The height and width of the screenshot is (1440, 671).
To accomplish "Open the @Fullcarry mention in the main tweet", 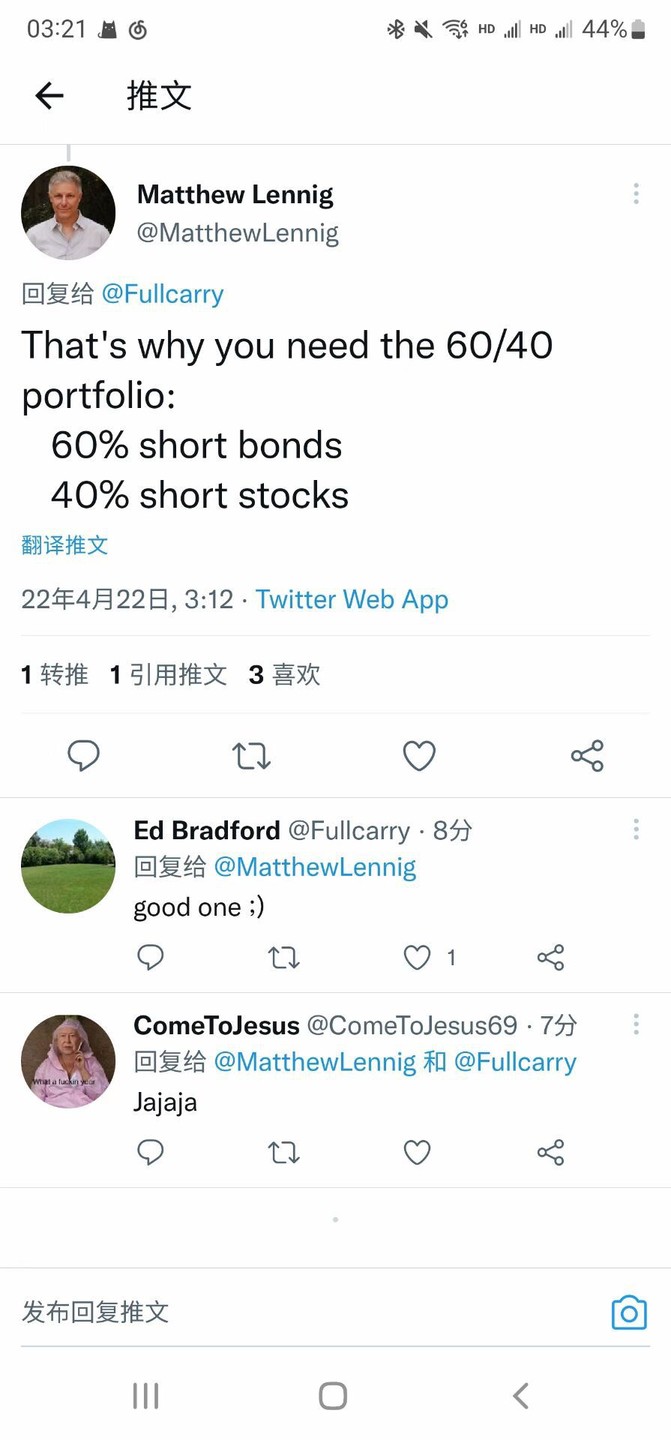I will 162,294.
